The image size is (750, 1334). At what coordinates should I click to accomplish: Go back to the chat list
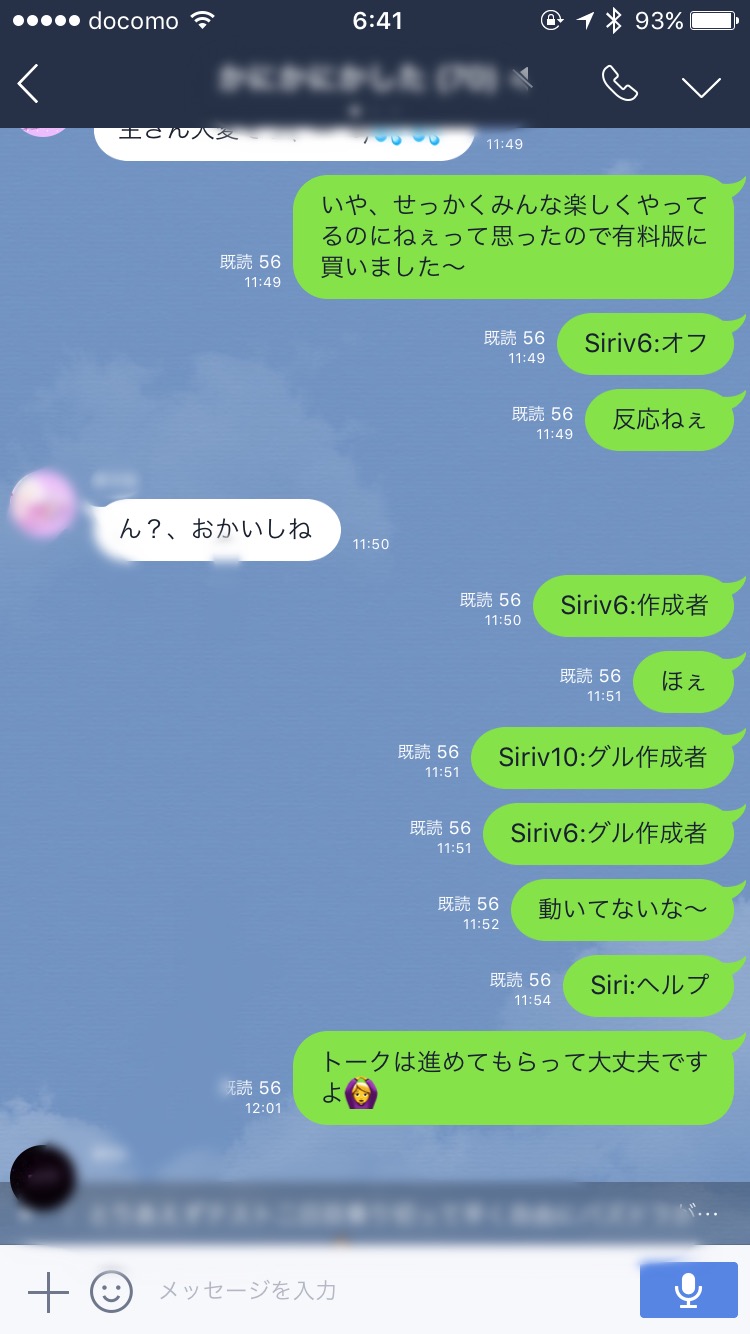pyautogui.click(x=29, y=84)
